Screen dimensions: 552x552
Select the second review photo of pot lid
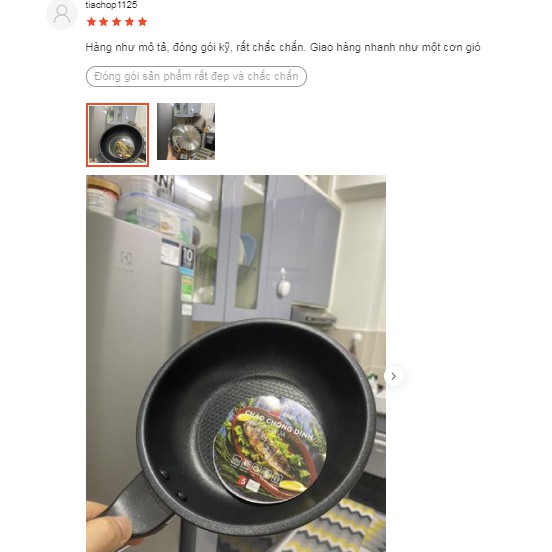point(186,131)
